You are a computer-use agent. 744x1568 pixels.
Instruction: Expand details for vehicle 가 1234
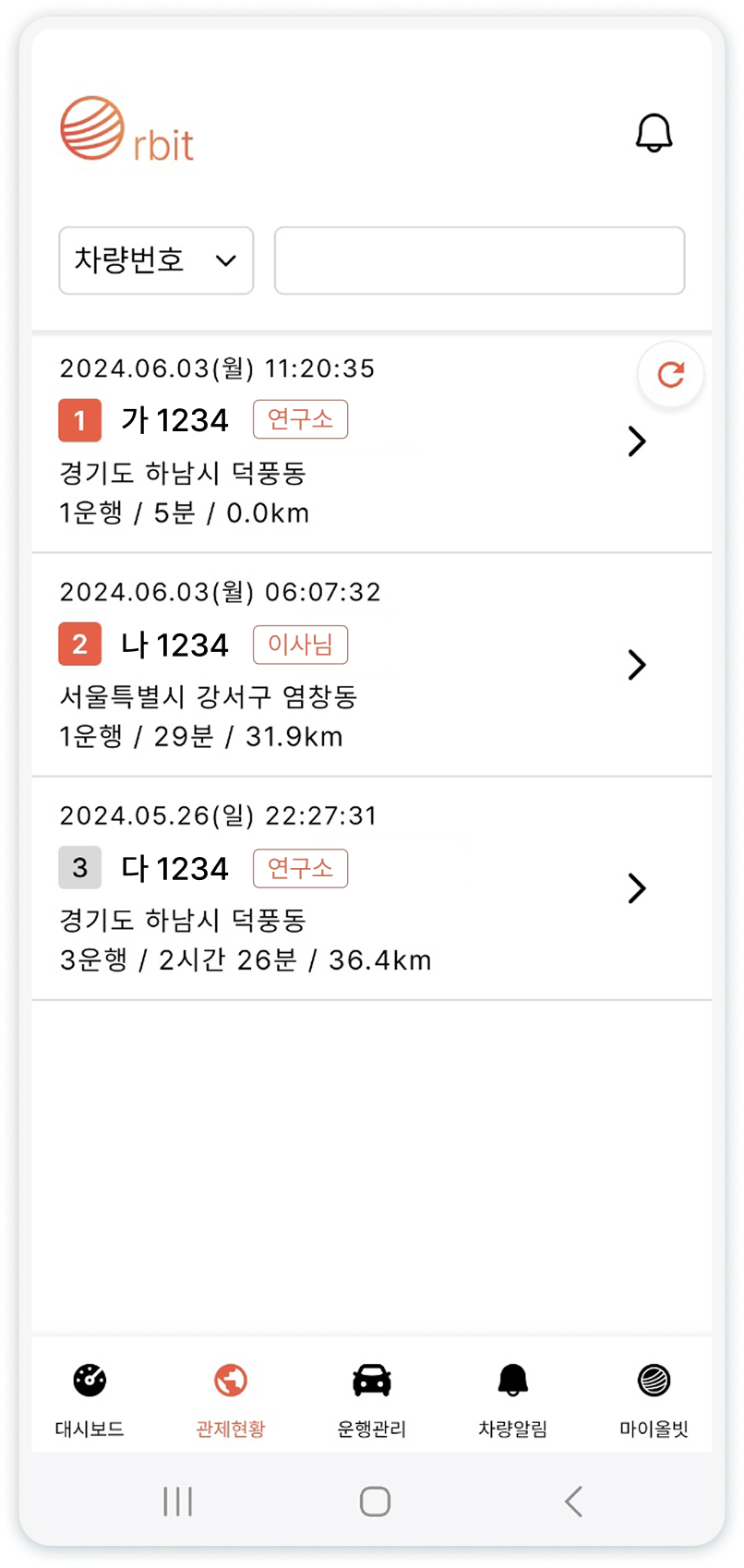[635, 441]
